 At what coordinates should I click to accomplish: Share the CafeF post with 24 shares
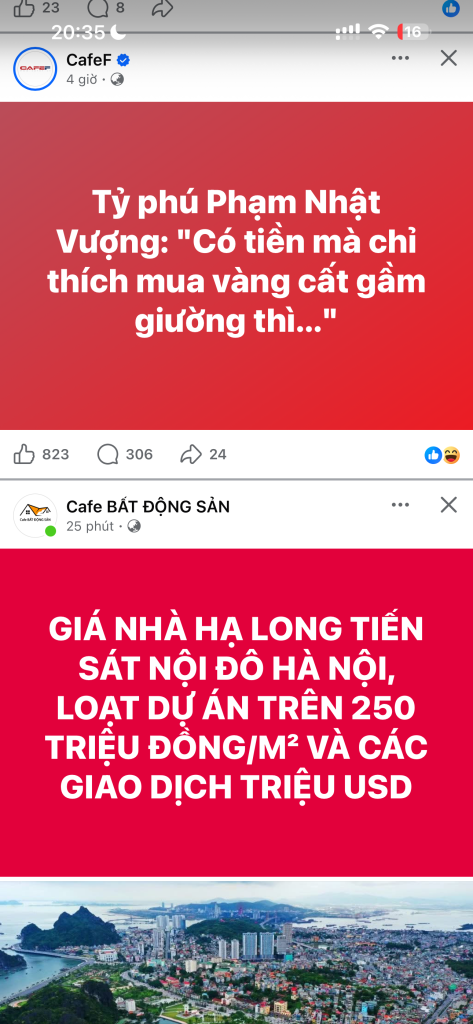click(x=203, y=455)
